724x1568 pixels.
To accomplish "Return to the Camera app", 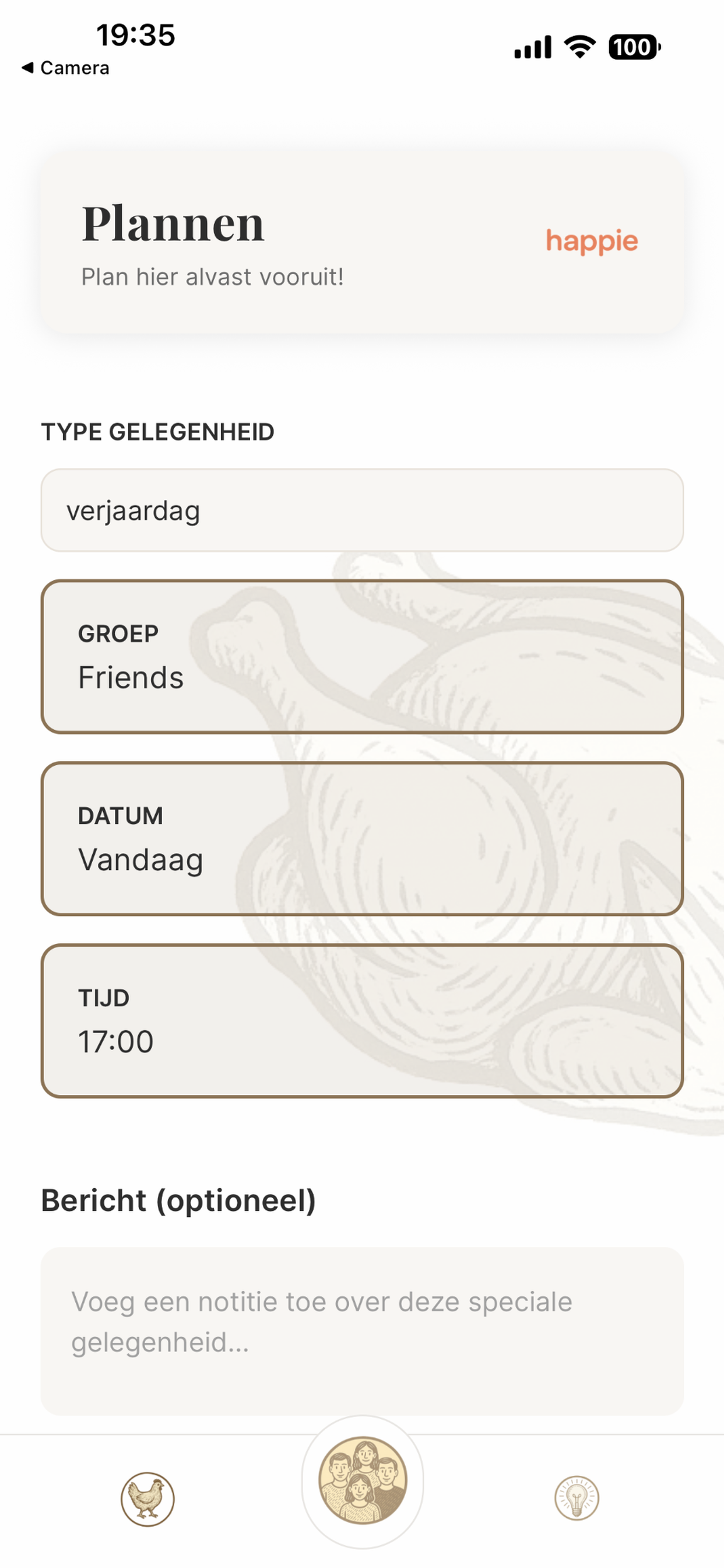I will [x=66, y=68].
